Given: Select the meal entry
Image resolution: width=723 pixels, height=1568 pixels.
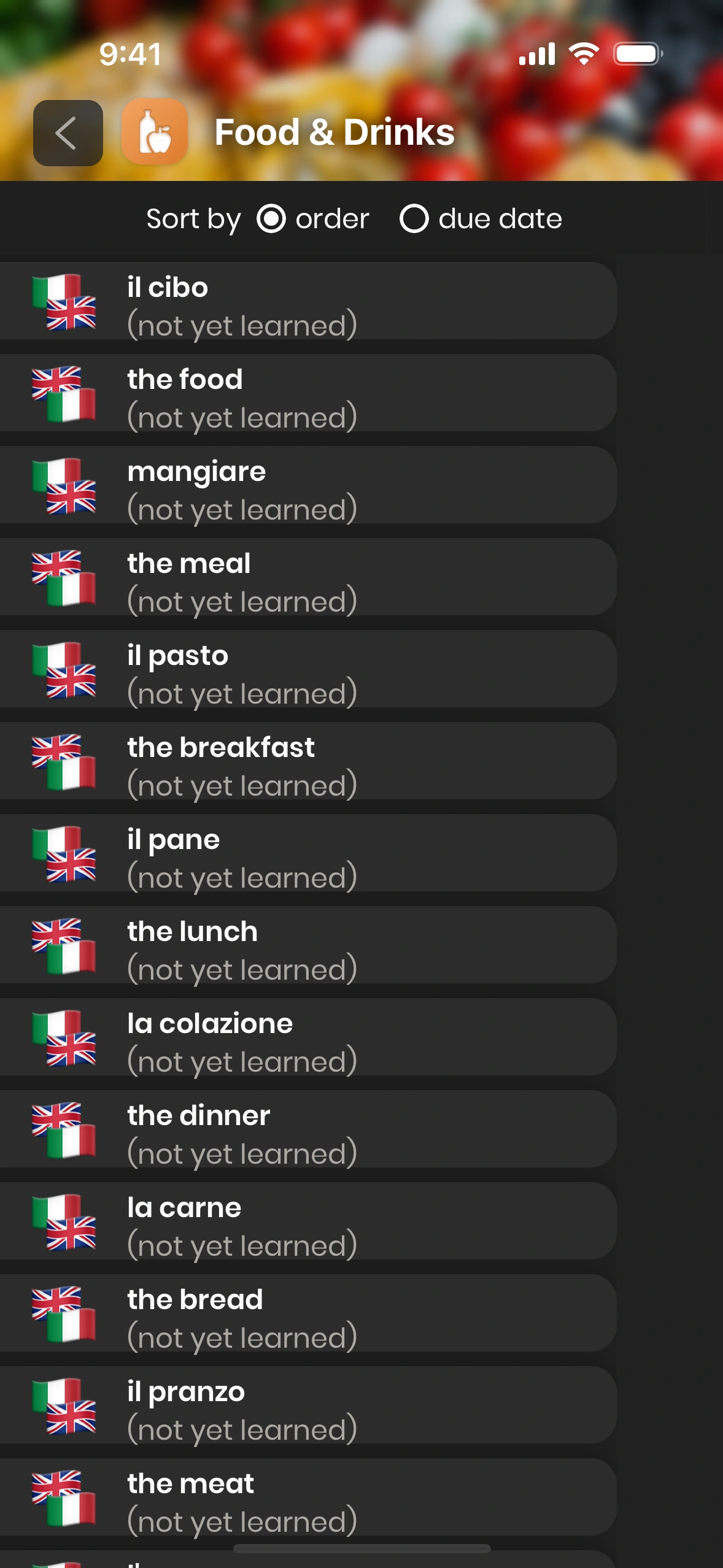Looking at the screenshot, I should tap(307, 577).
